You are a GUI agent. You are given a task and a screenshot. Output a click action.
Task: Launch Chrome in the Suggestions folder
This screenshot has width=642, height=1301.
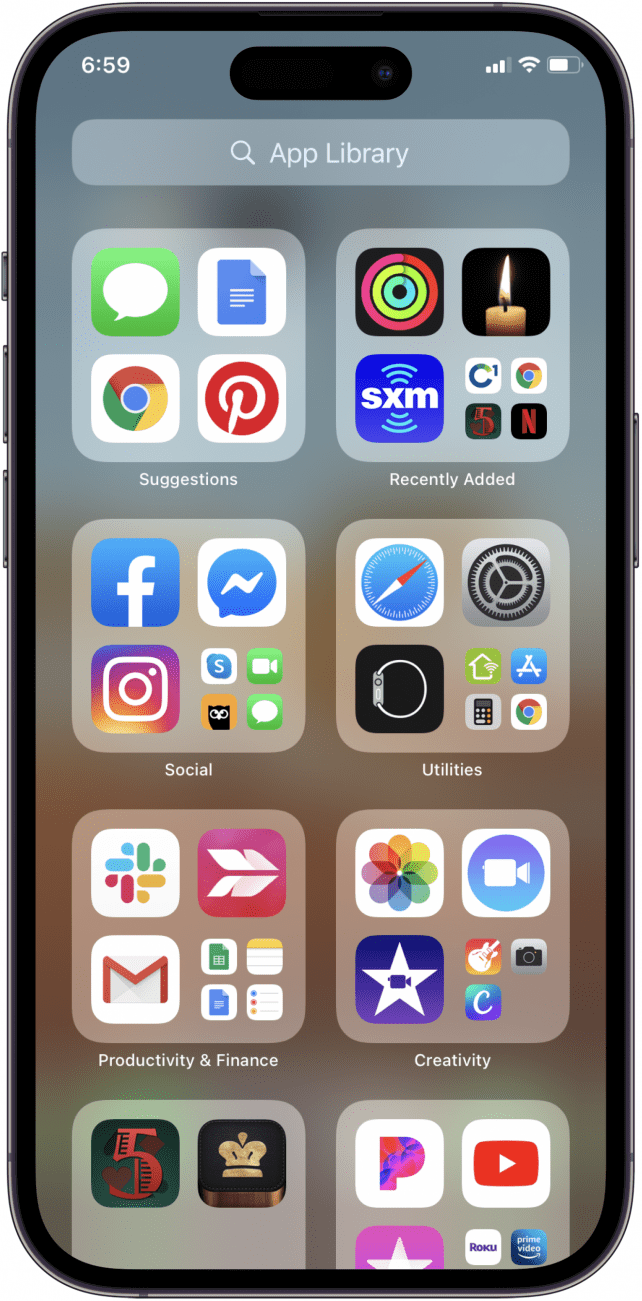coord(135,398)
